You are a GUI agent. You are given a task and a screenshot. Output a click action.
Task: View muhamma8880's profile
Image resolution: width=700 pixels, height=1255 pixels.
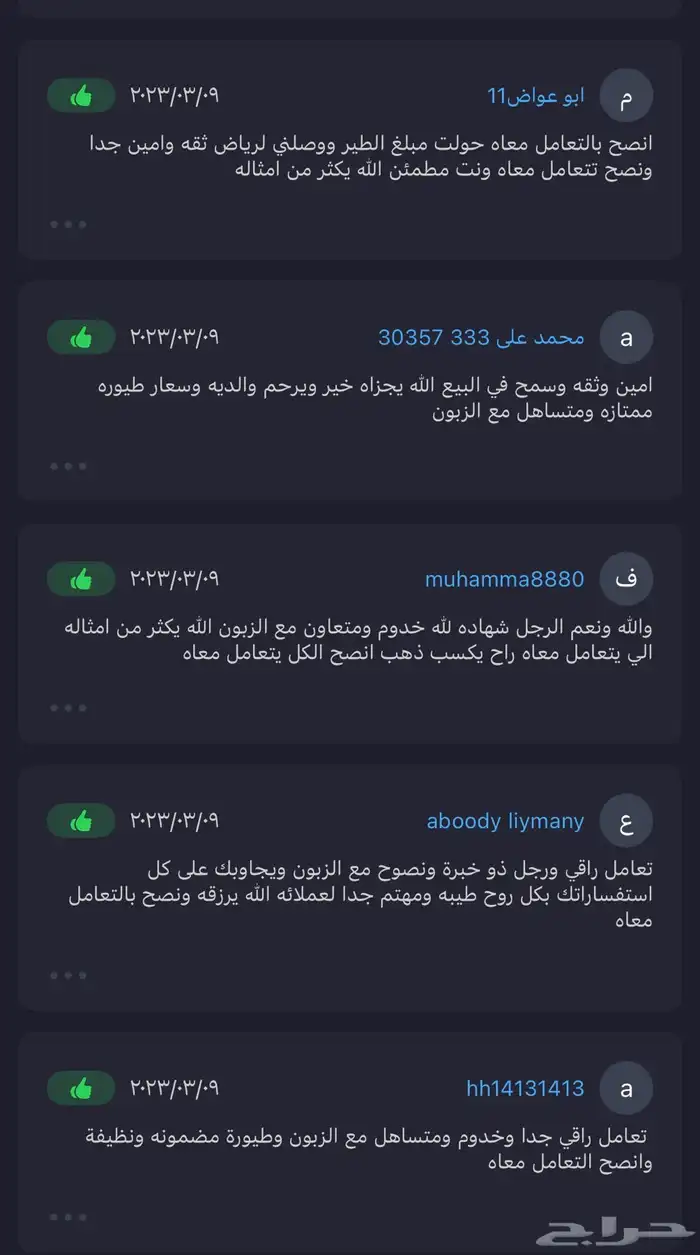pos(504,580)
